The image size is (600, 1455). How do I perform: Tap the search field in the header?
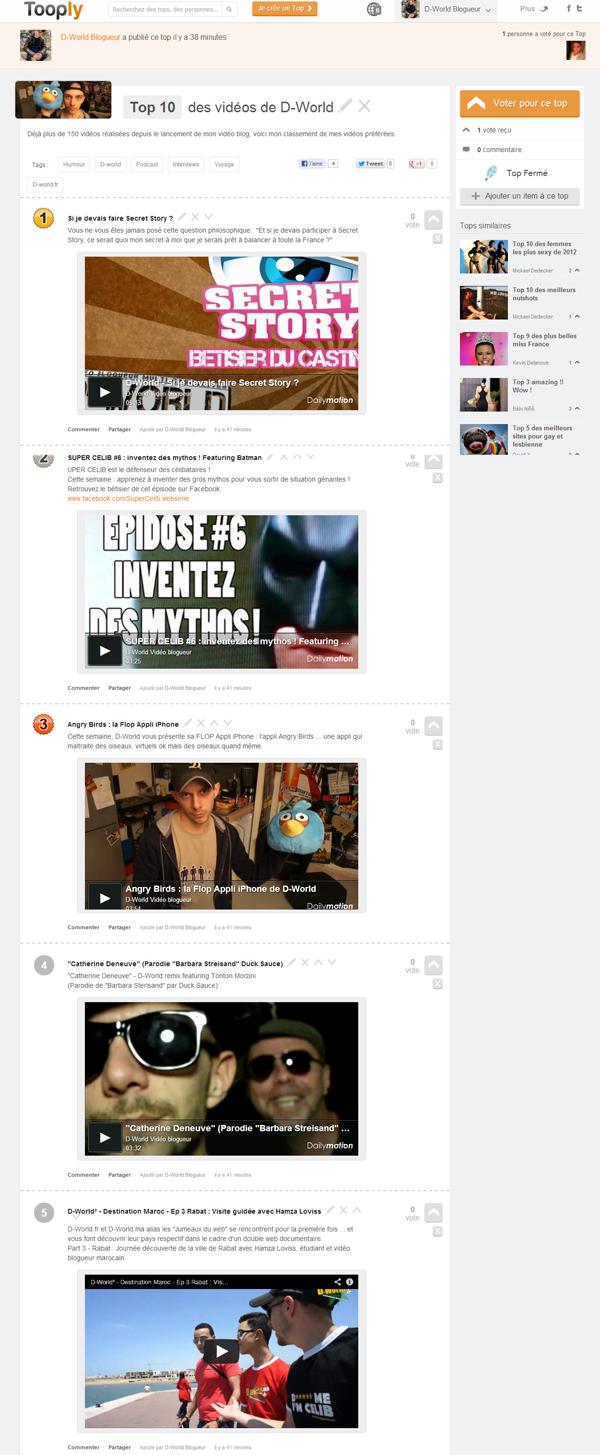tap(165, 9)
